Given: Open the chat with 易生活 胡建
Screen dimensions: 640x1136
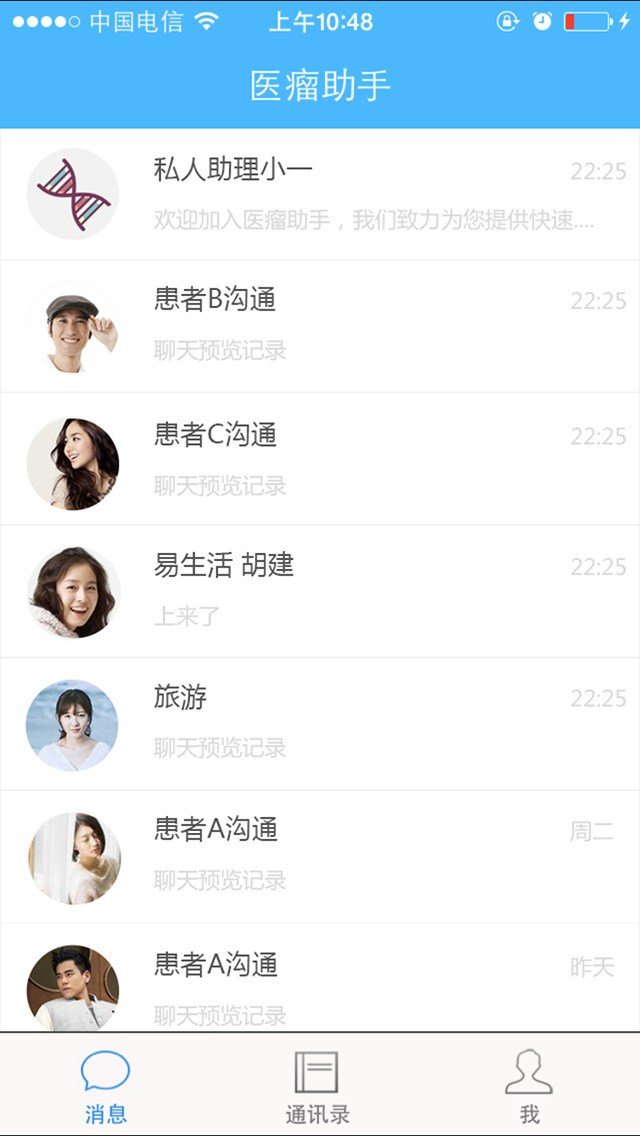Looking at the screenshot, I should point(320,591).
